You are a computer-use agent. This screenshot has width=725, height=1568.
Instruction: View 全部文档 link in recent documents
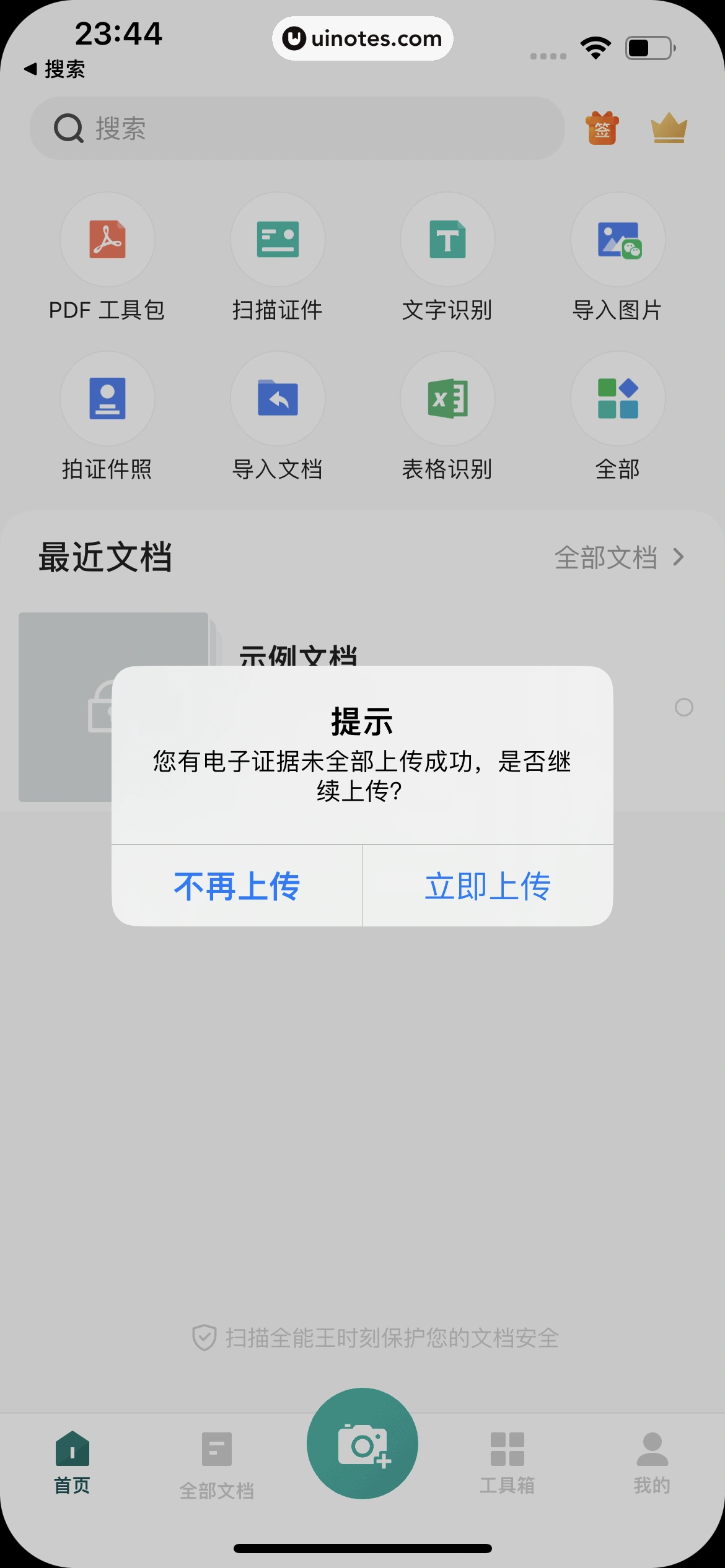click(x=618, y=557)
